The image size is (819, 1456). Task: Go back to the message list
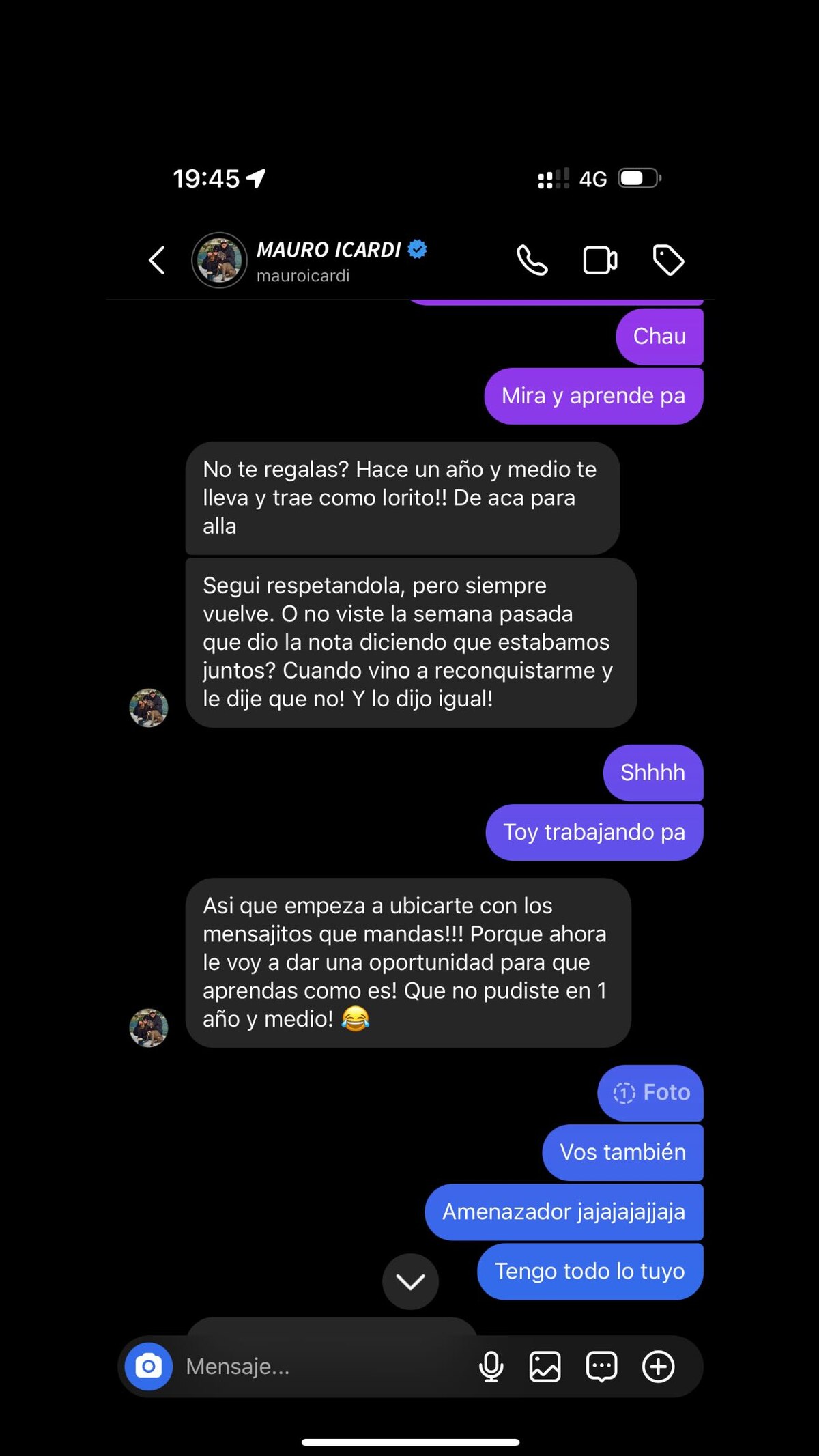click(x=158, y=260)
